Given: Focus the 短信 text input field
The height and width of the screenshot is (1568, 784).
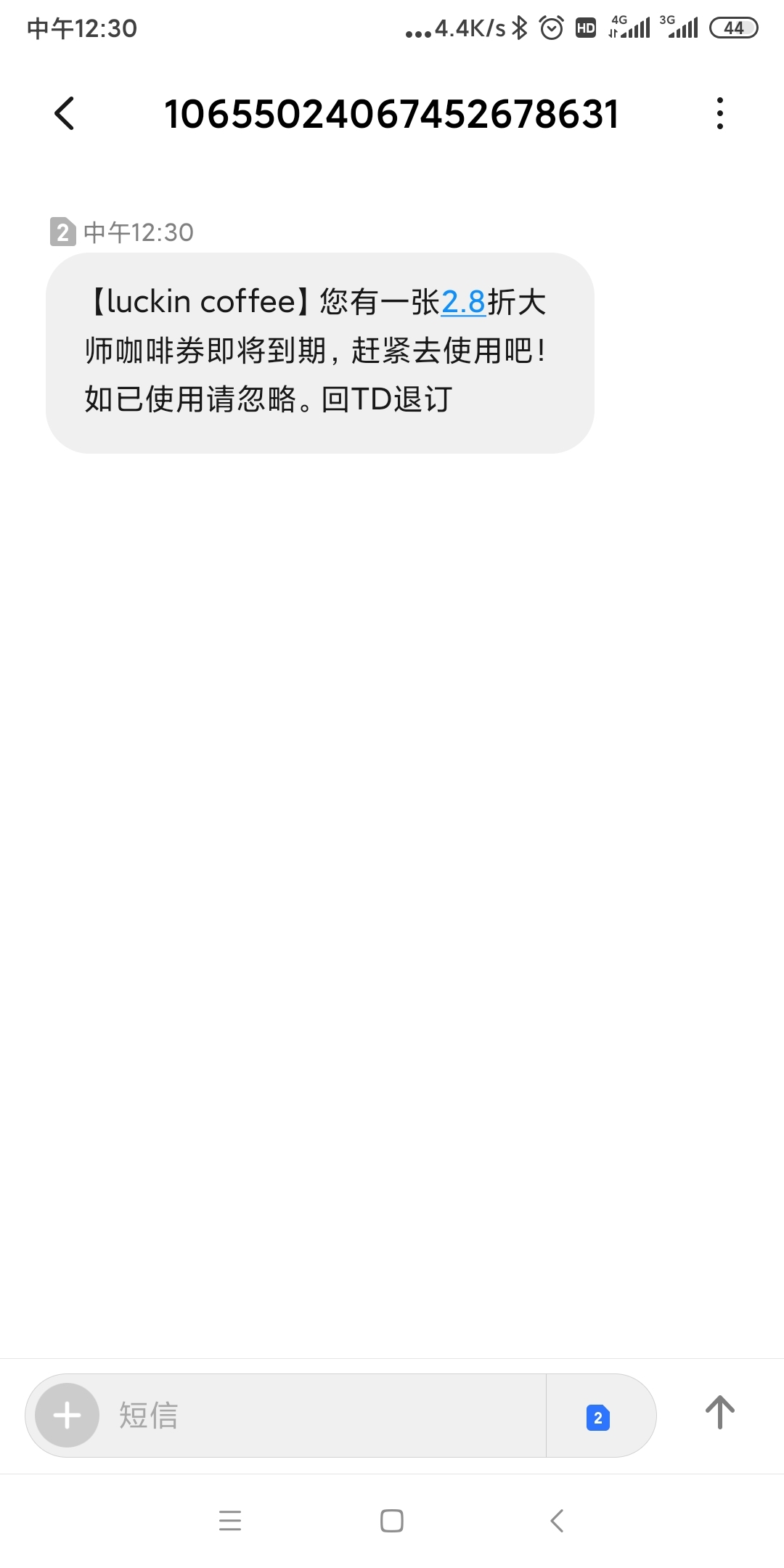Looking at the screenshot, I should pyautogui.click(x=327, y=1415).
